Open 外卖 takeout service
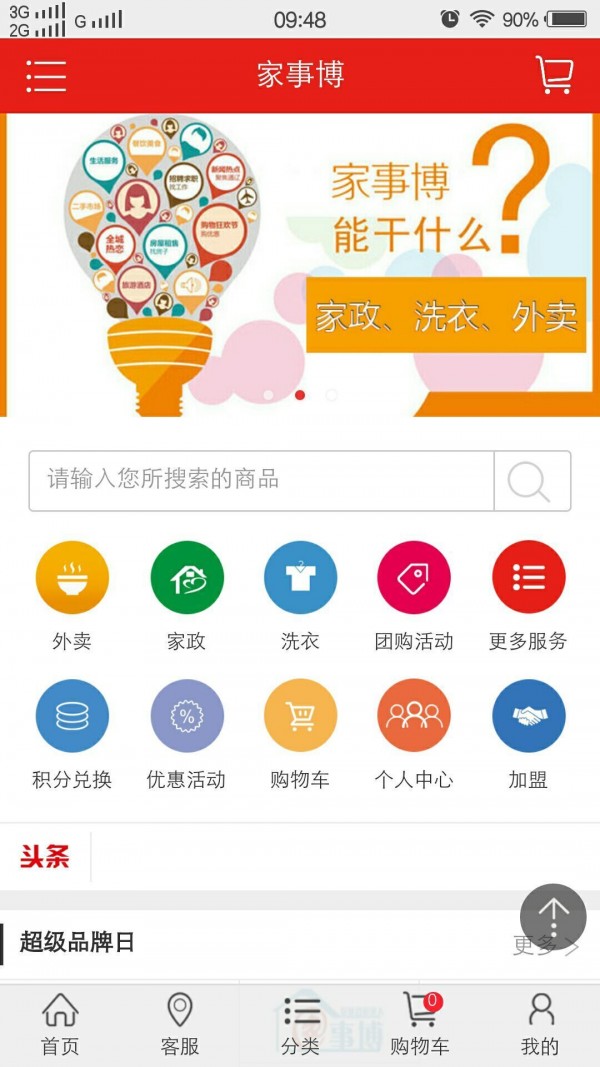600x1067 pixels. (x=72, y=578)
